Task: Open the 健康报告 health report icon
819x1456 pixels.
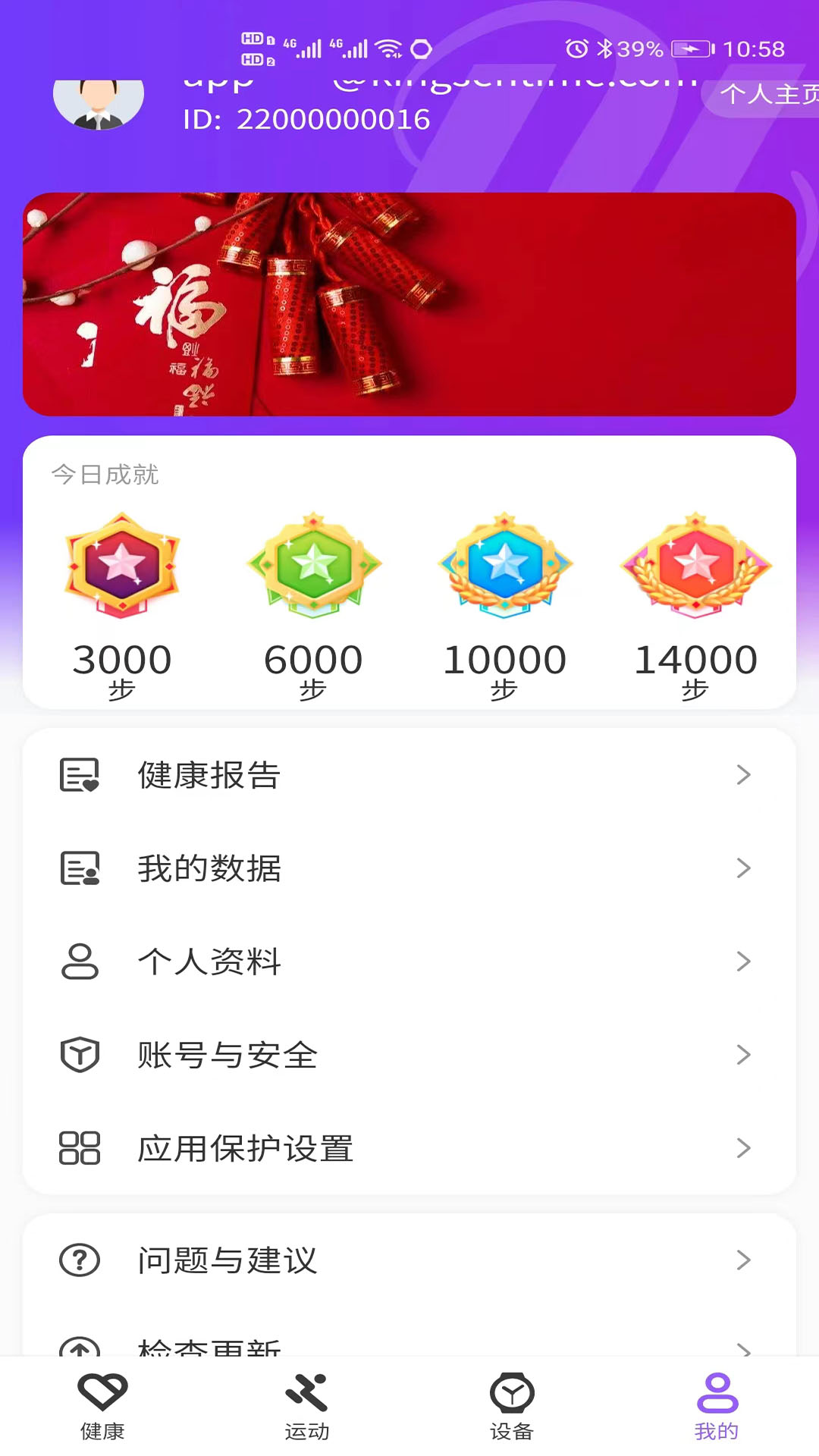Action: pos(79,775)
